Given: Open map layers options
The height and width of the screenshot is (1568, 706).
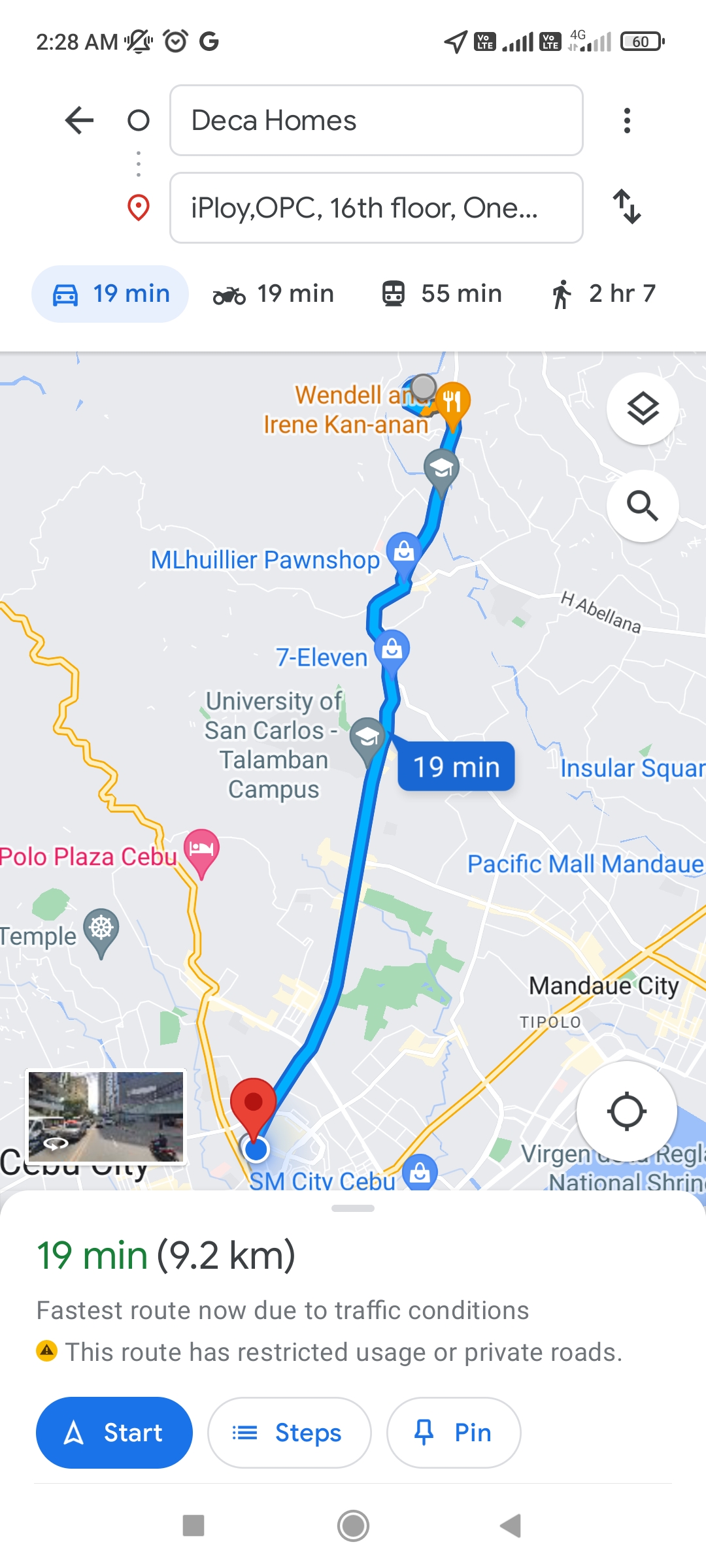Looking at the screenshot, I should coord(643,409).
